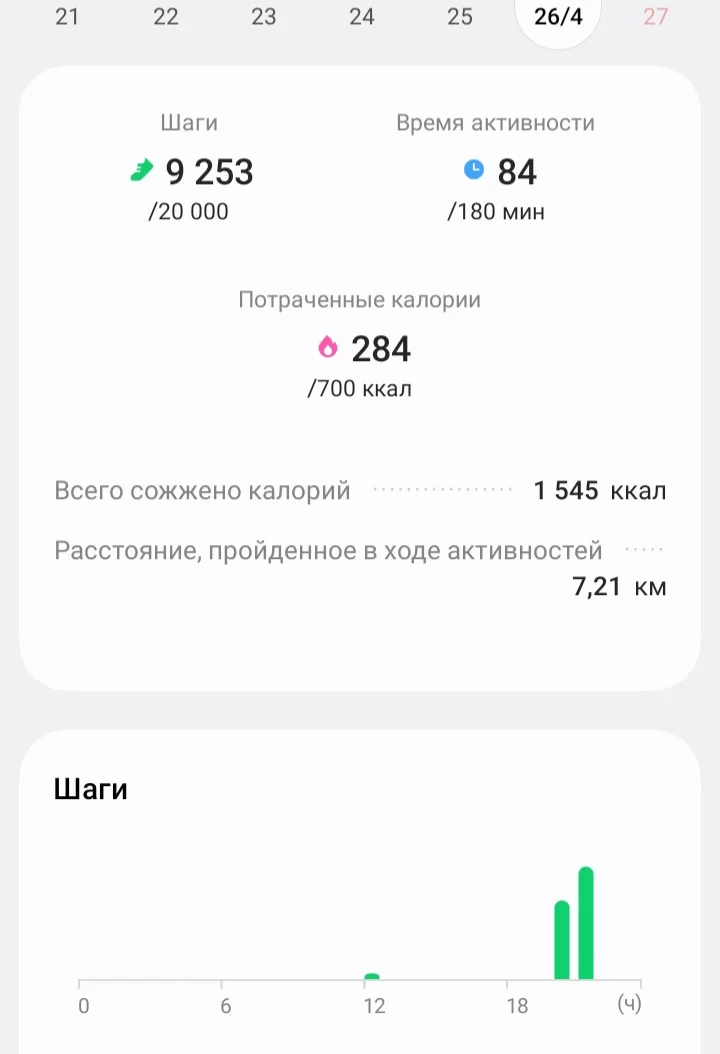720x1054 pixels.
Task: Switch to day 22
Action: point(166,17)
